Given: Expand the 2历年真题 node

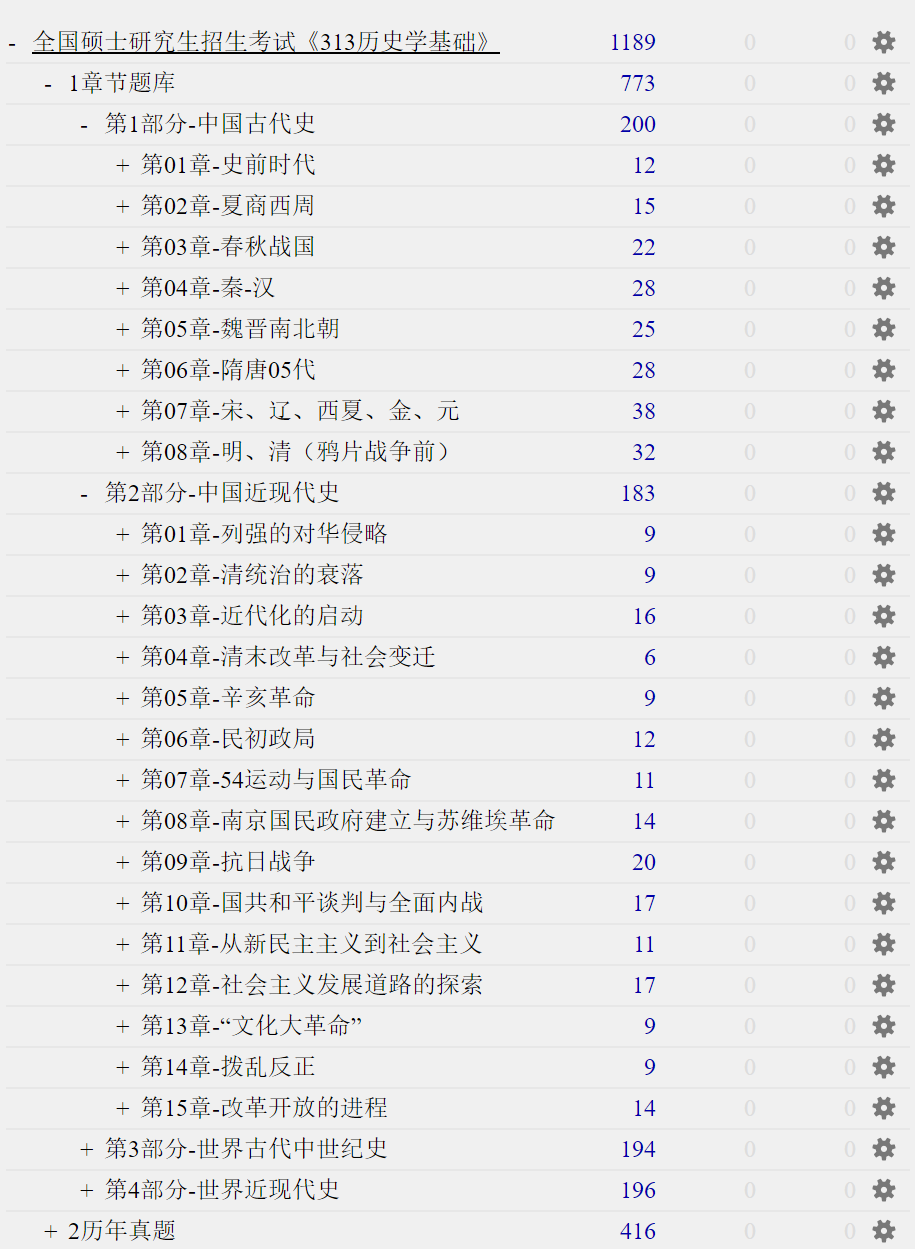Looking at the screenshot, I should tap(51, 1232).
